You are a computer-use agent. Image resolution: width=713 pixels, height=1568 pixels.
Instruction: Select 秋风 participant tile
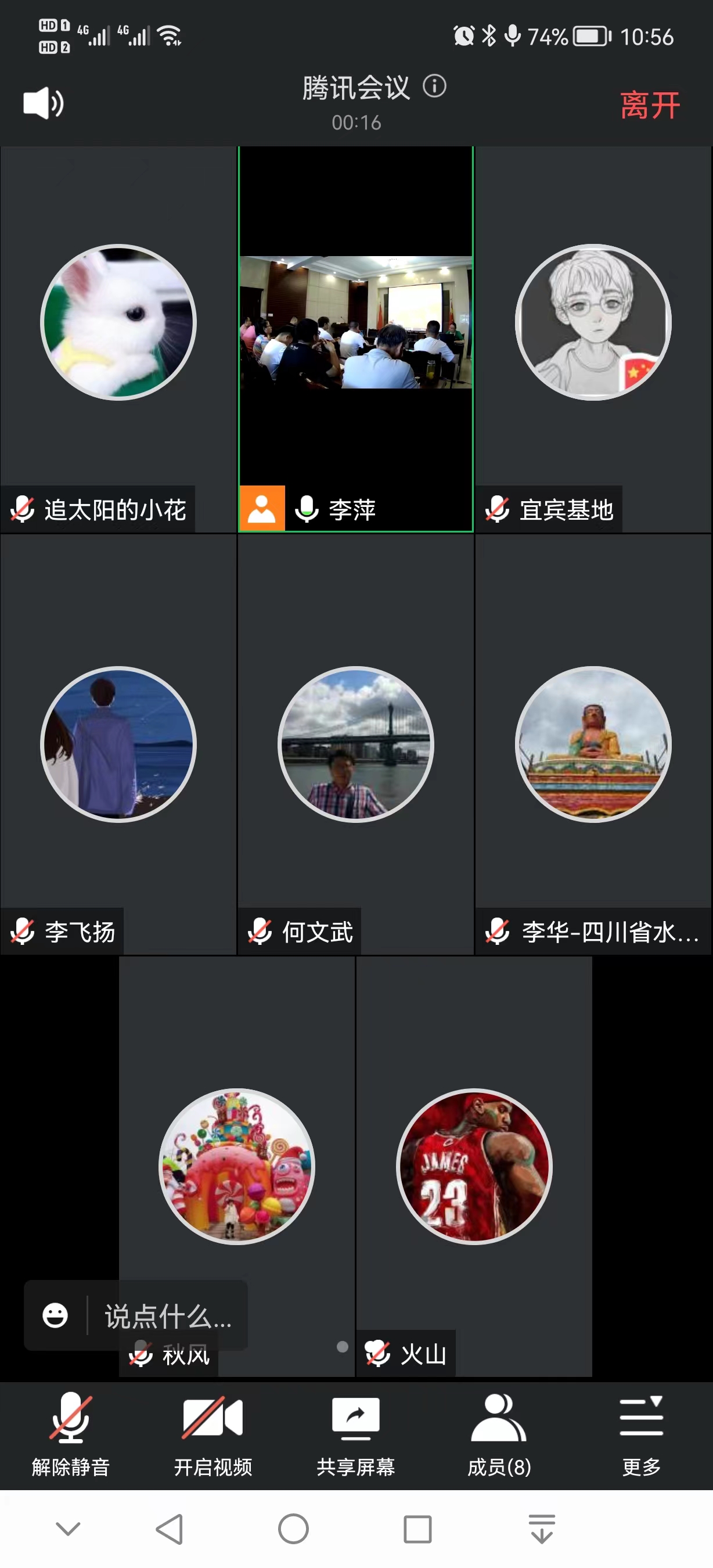237,1166
